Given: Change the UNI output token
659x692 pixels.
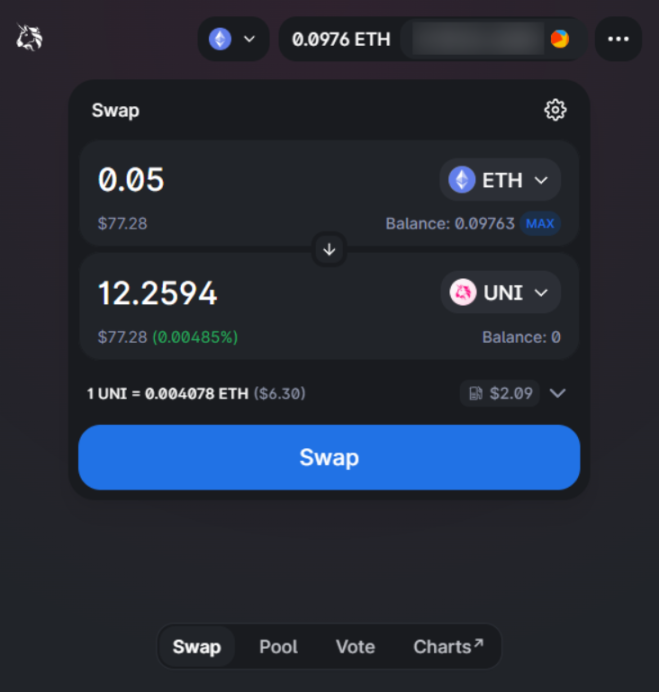Looking at the screenshot, I should coord(500,293).
